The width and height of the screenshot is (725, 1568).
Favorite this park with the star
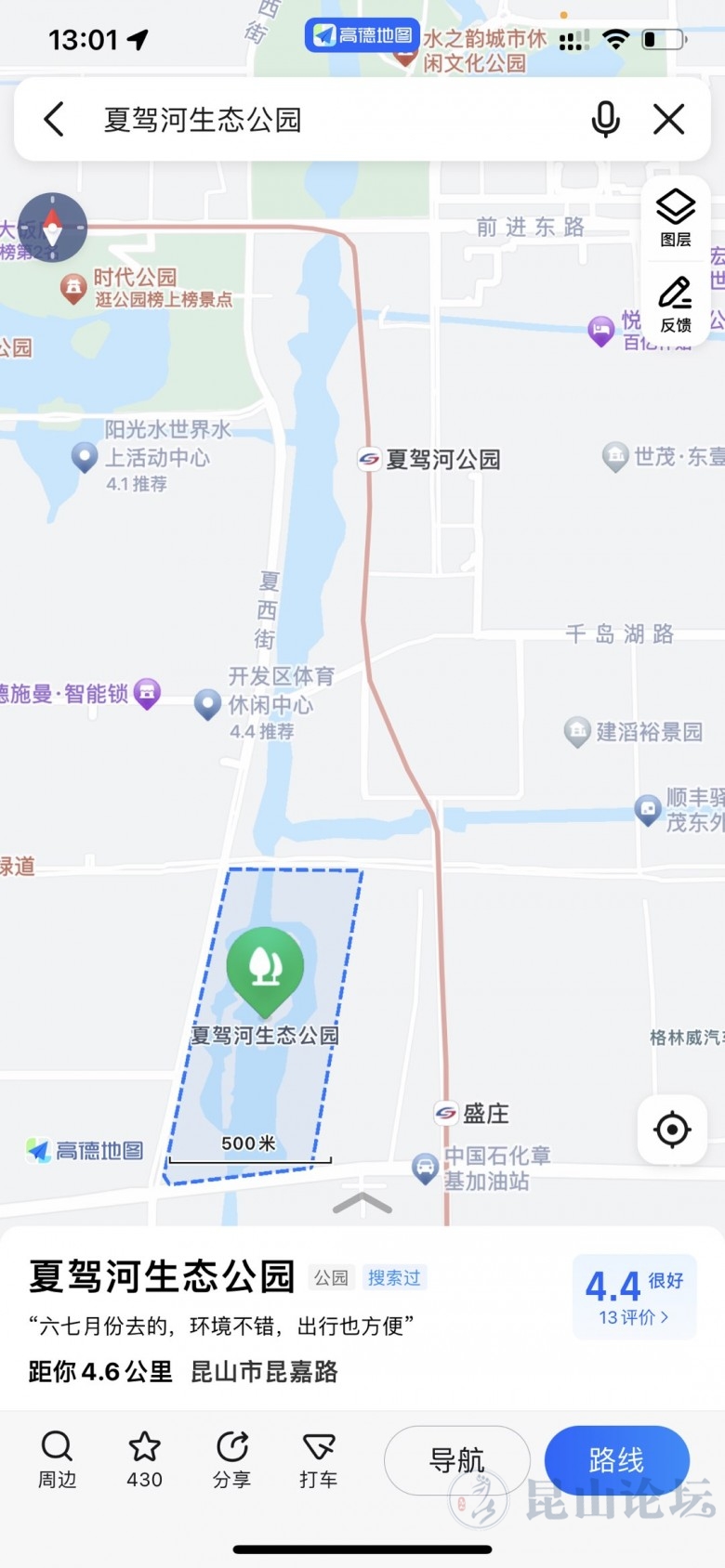tap(144, 1459)
